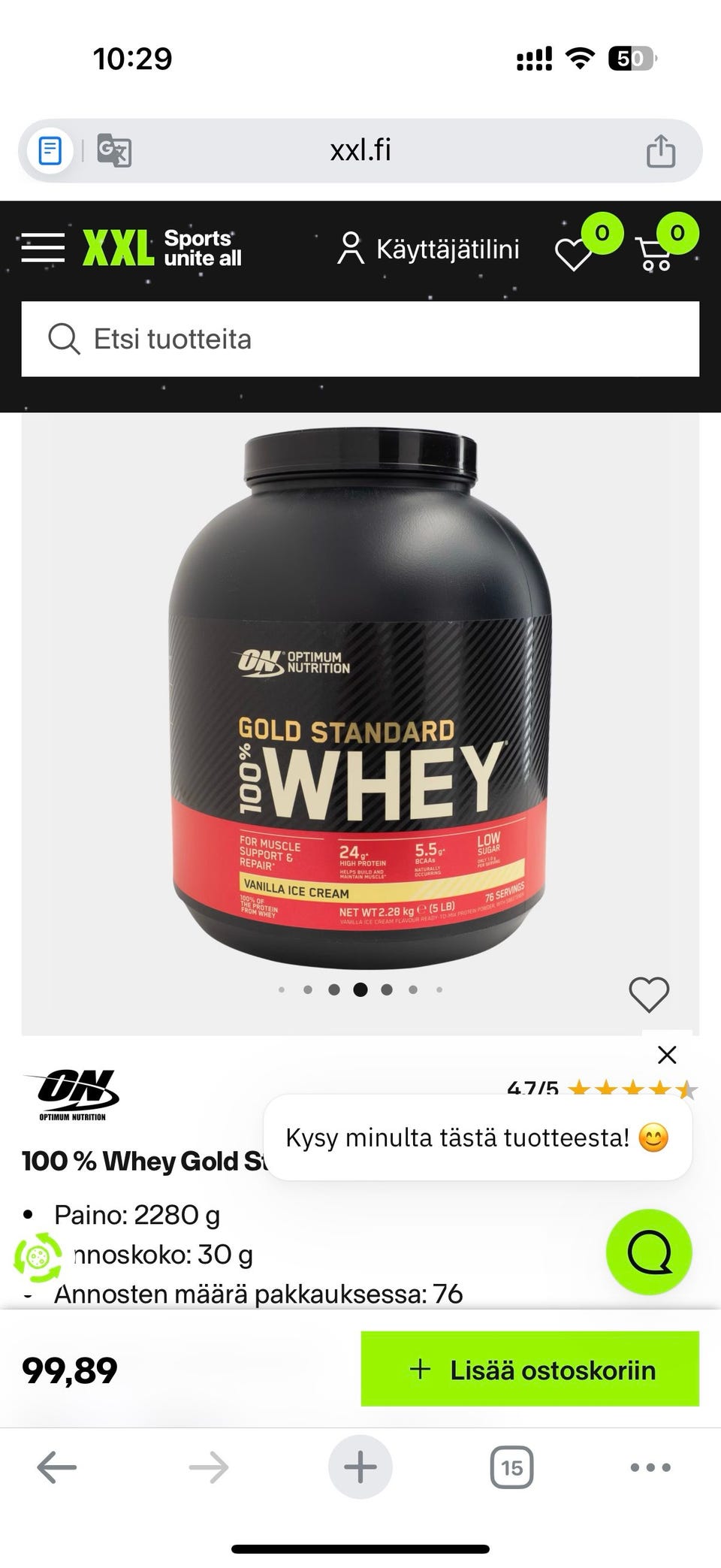The height and width of the screenshot is (1568, 721).
Task: Open a new browser tab
Action: (x=360, y=1467)
